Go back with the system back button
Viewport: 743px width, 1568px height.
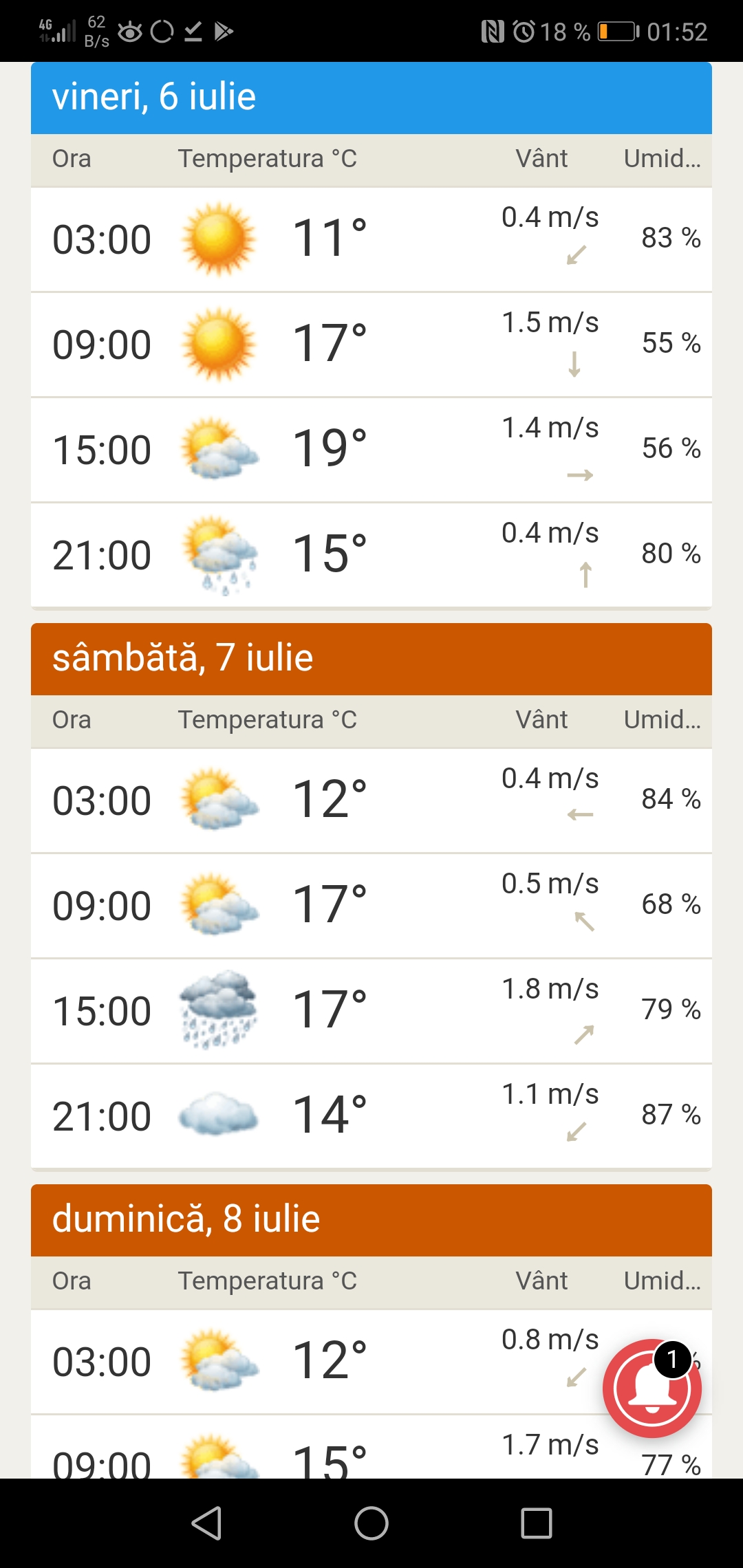point(206,1523)
